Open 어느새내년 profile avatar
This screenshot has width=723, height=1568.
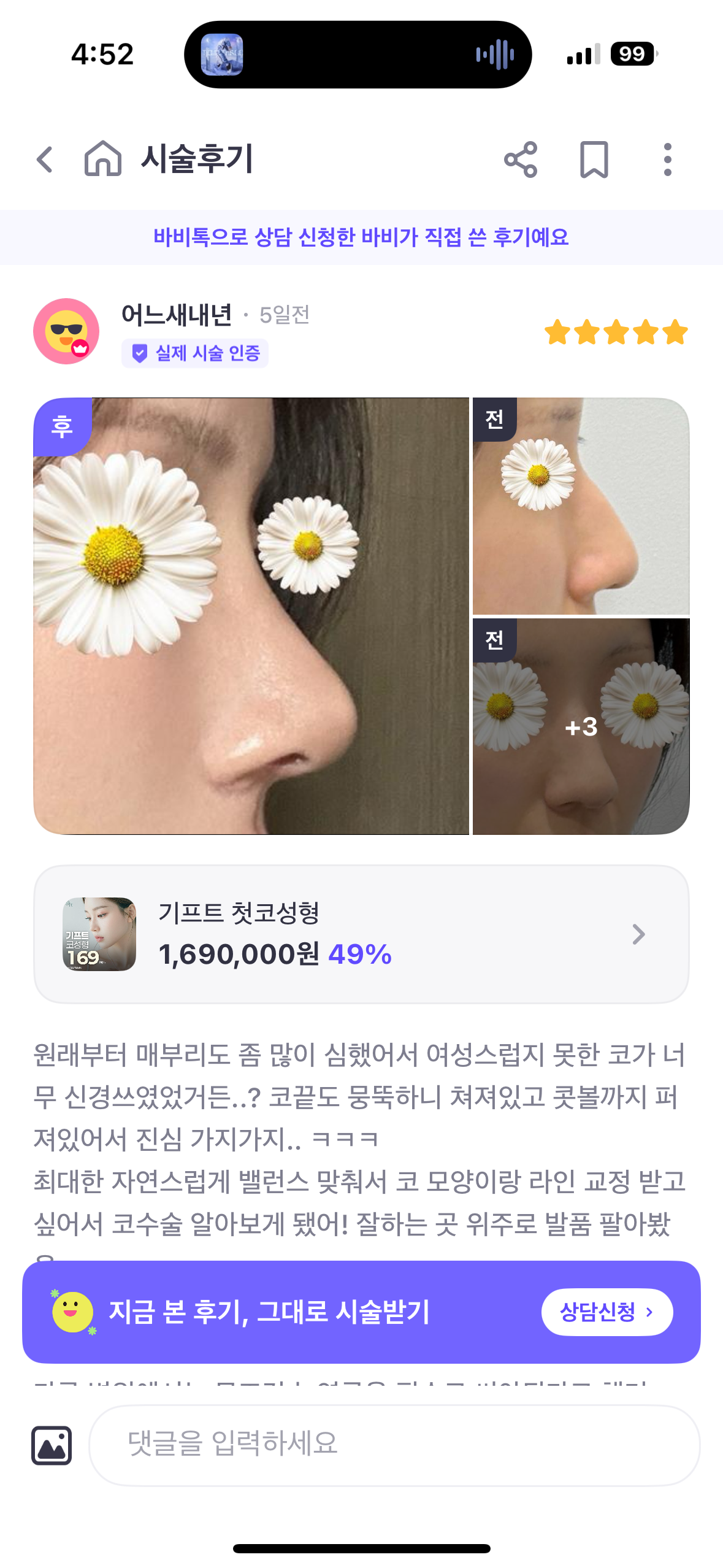pyautogui.click(x=66, y=331)
